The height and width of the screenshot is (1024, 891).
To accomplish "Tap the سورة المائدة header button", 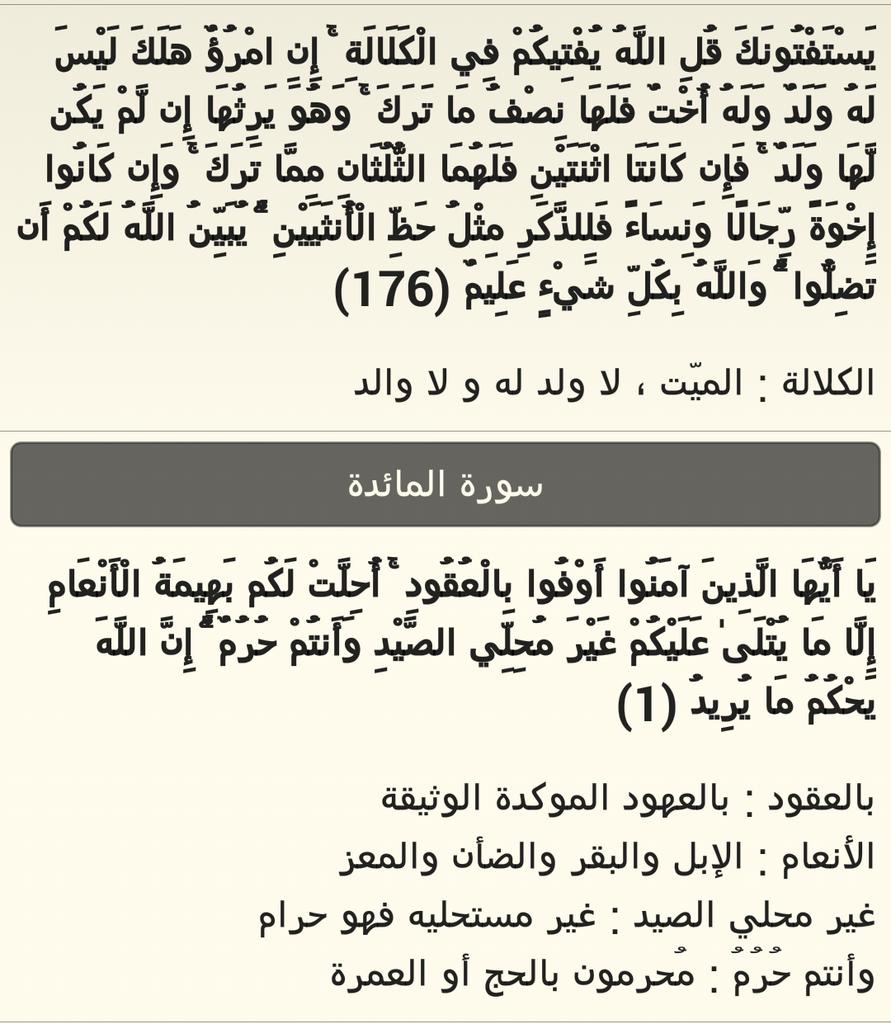I will [446, 484].
